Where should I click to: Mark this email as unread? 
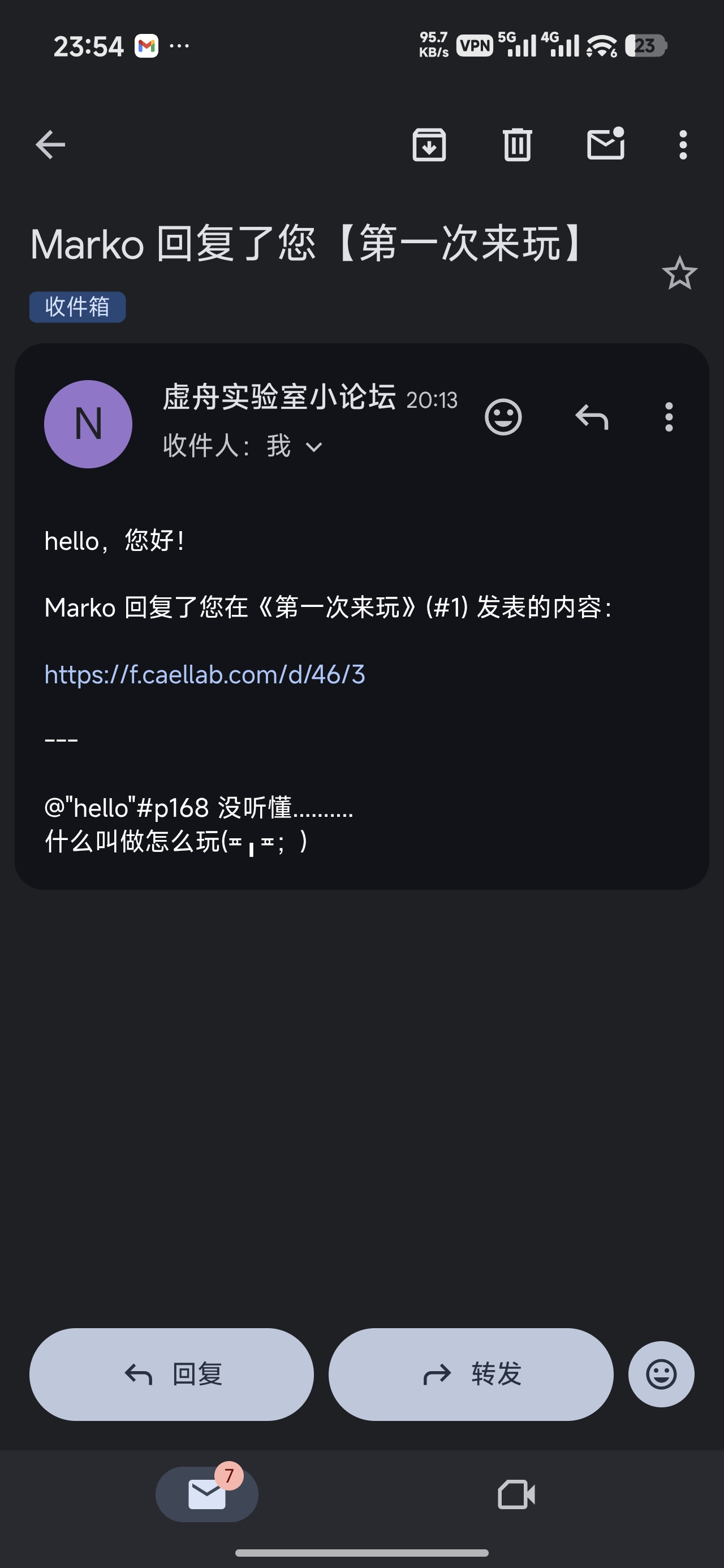605,145
